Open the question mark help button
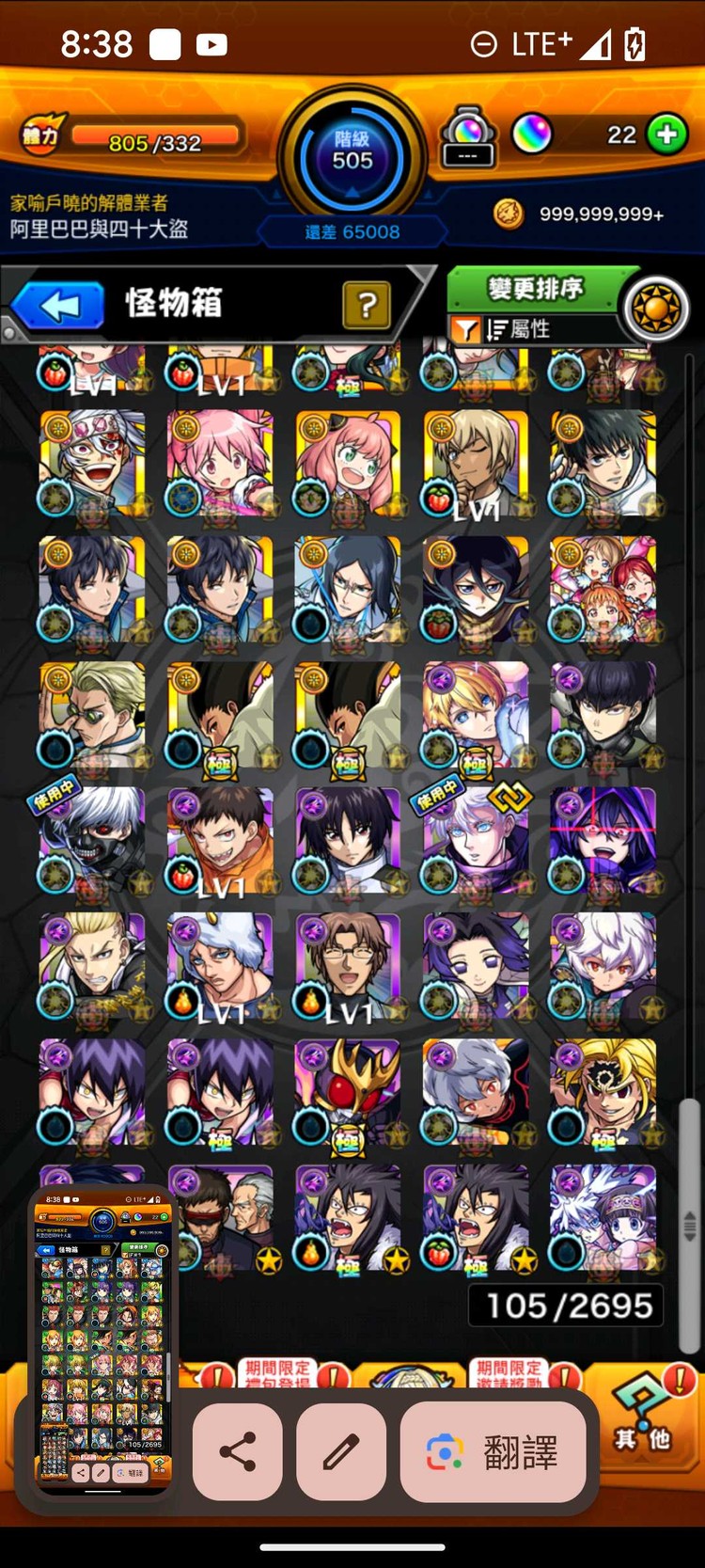 (367, 305)
